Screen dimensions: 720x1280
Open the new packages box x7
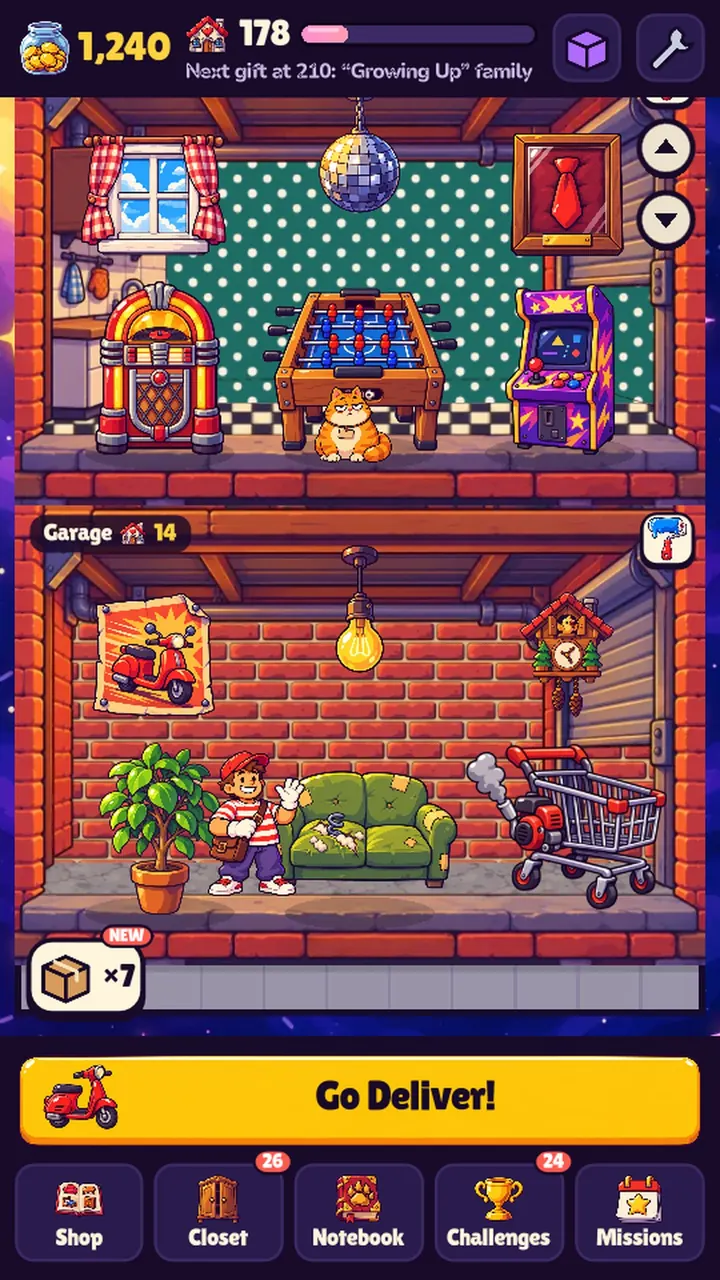(x=87, y=975)
